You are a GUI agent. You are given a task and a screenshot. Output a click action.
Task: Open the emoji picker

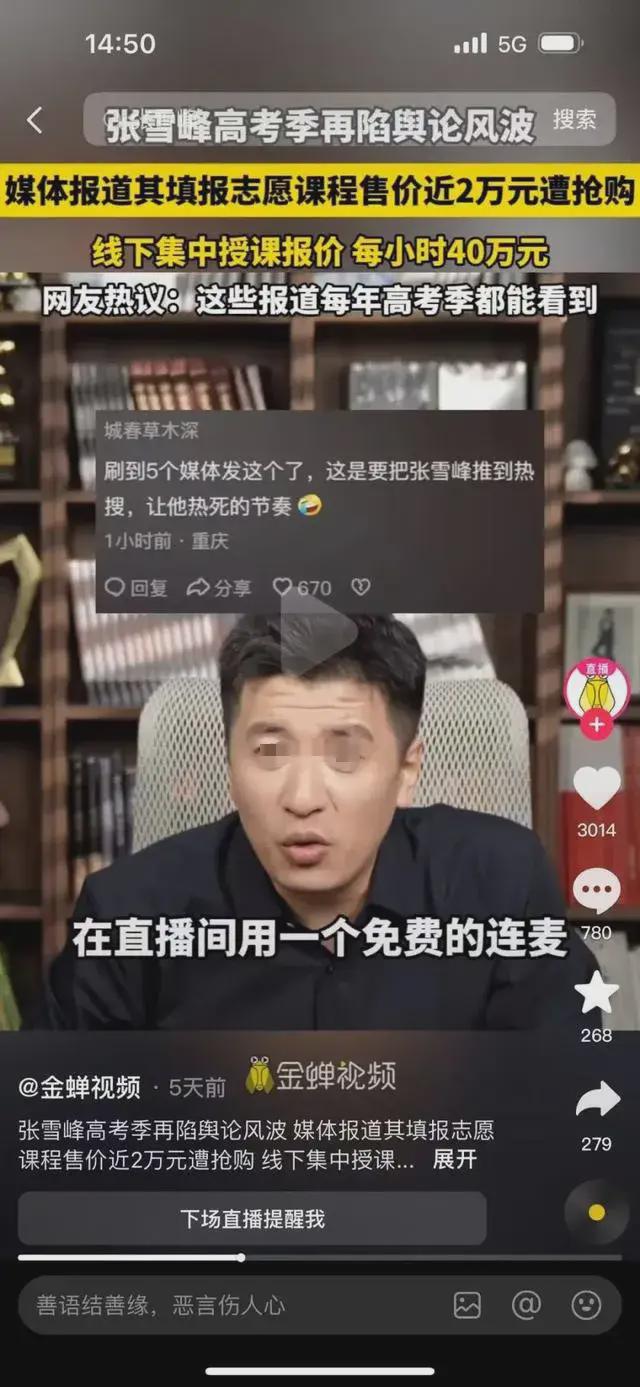pos(586,1305)
